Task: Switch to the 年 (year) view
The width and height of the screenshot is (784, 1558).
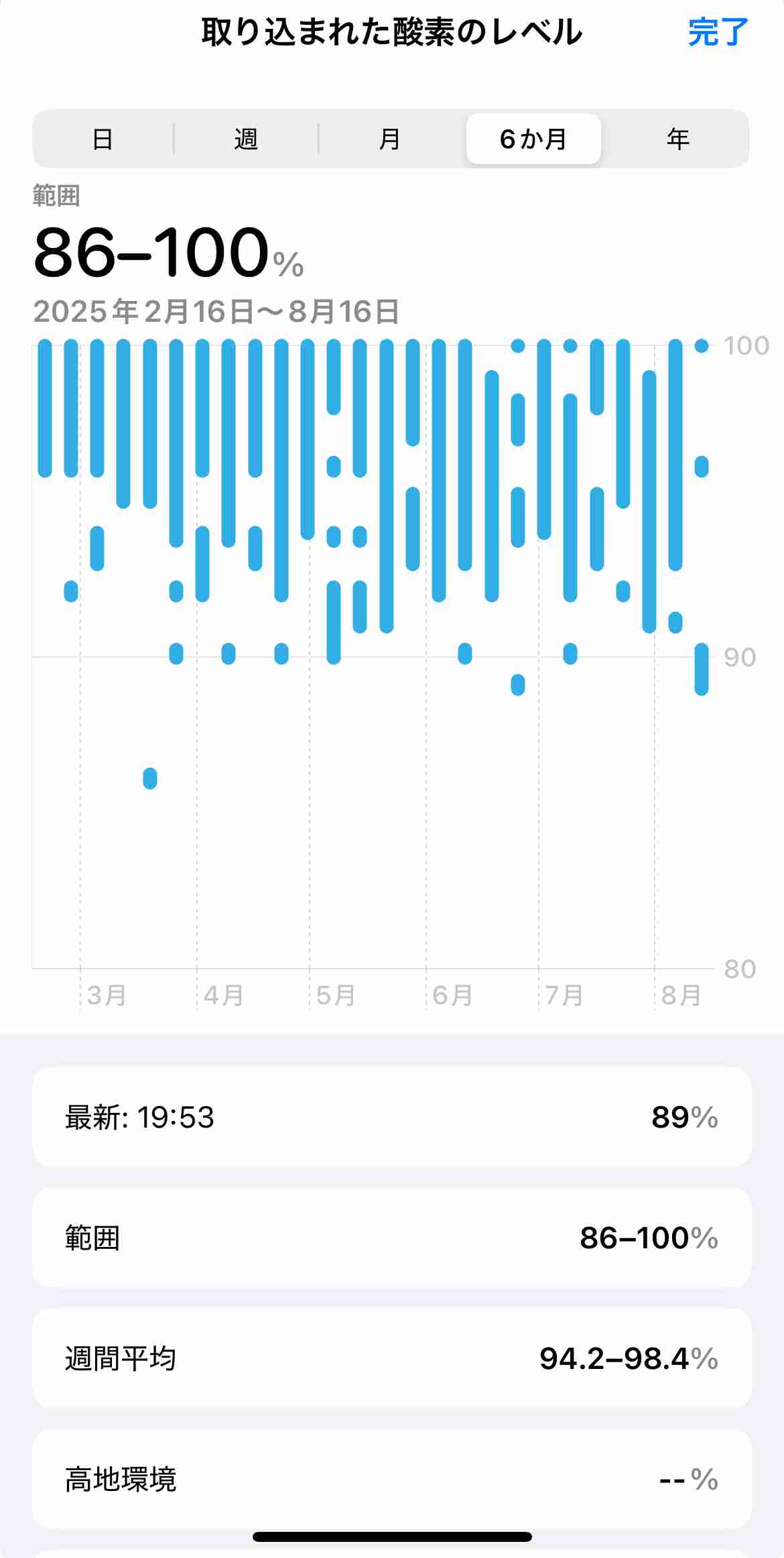Action: [x=679, y=139]
